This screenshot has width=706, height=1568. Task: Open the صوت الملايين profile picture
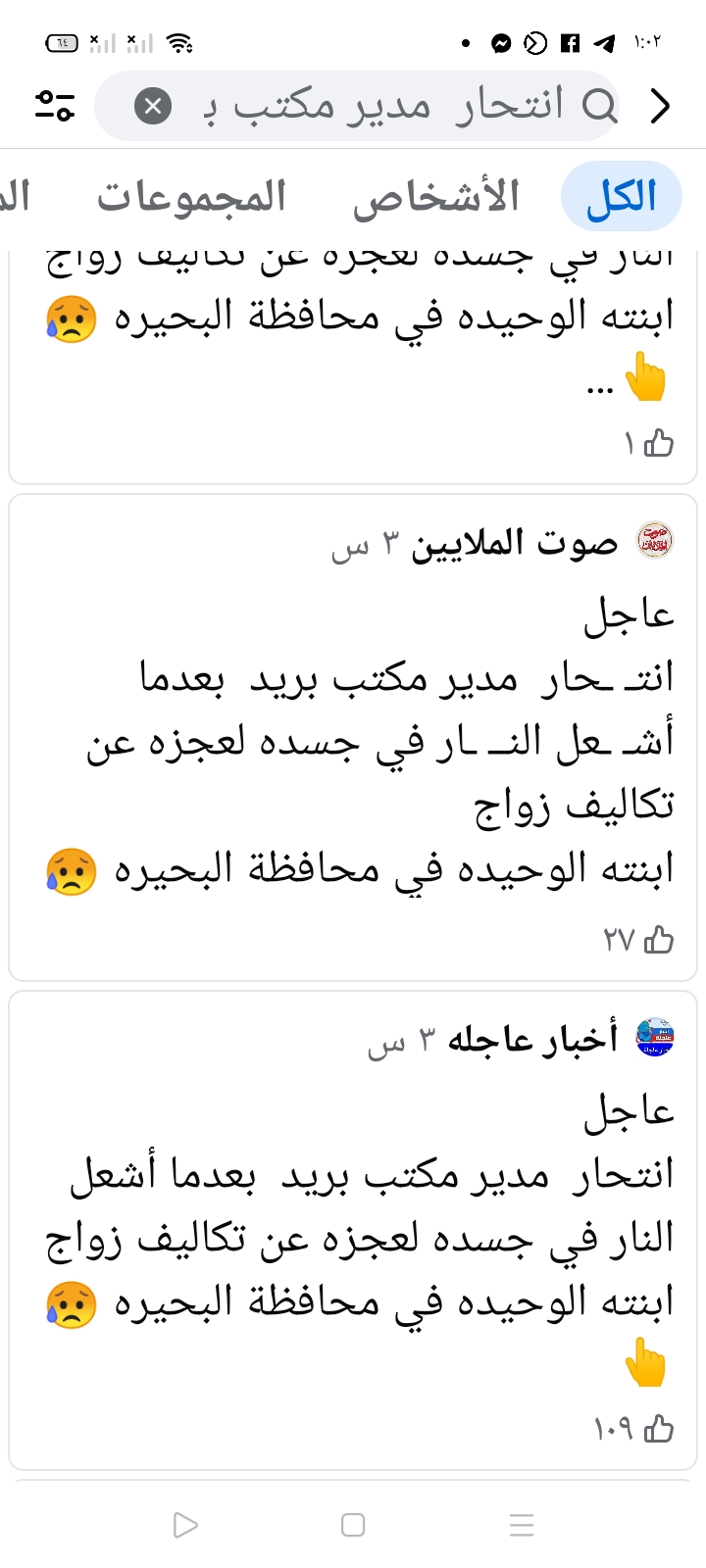(654, 541)
